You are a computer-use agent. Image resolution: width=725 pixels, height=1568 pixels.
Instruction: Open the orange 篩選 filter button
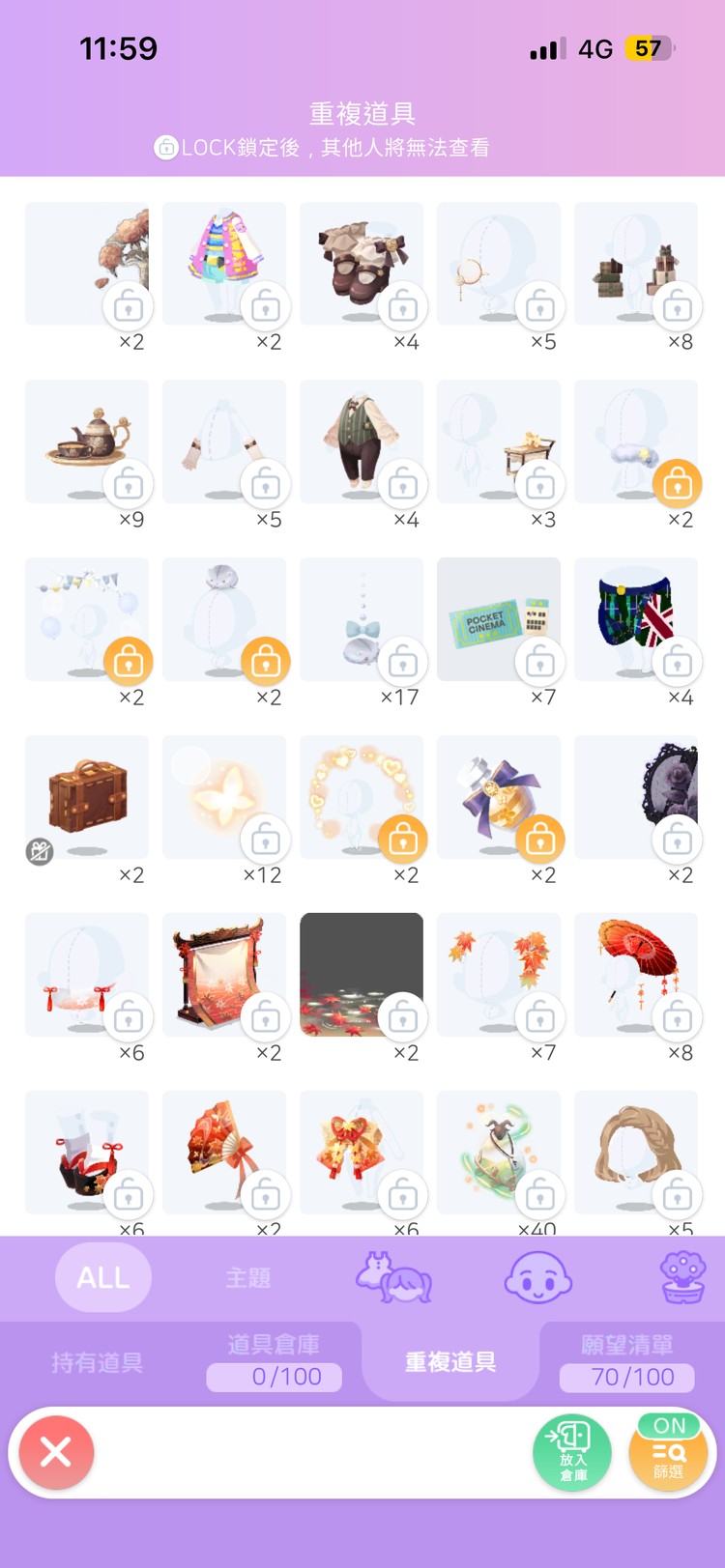pyautogui.click(x=668, y=1451)
